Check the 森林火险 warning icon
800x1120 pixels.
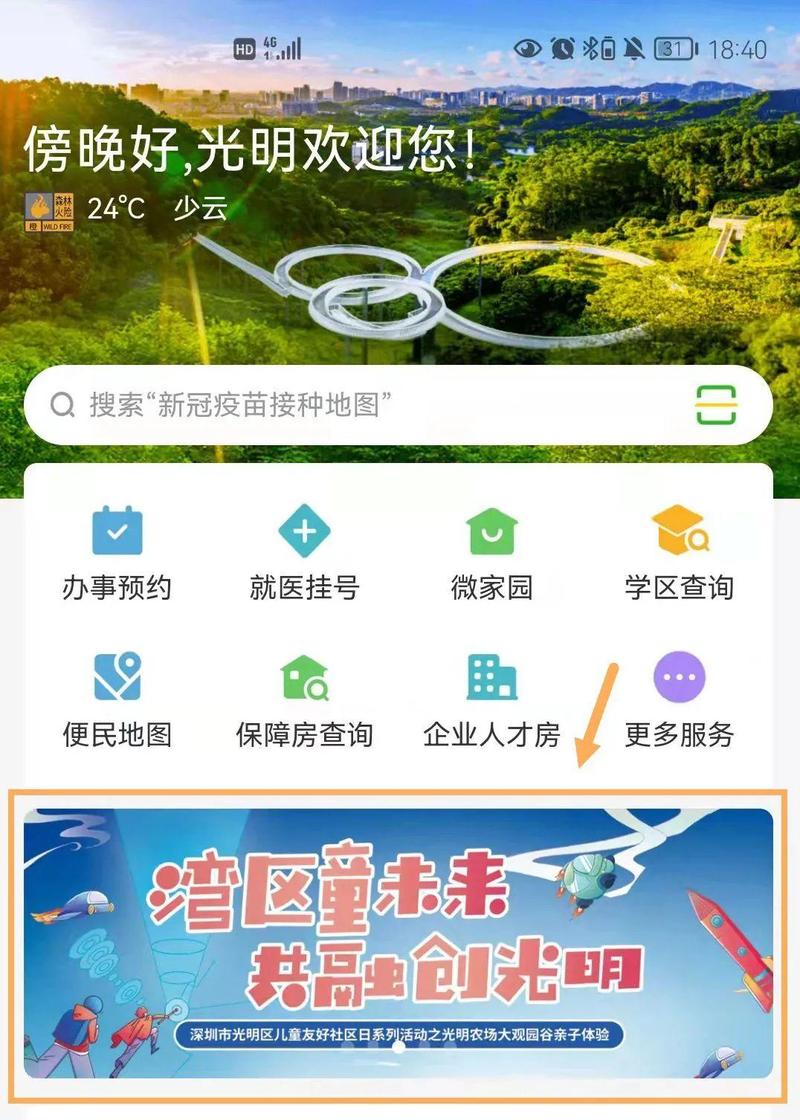click(49, 210)
